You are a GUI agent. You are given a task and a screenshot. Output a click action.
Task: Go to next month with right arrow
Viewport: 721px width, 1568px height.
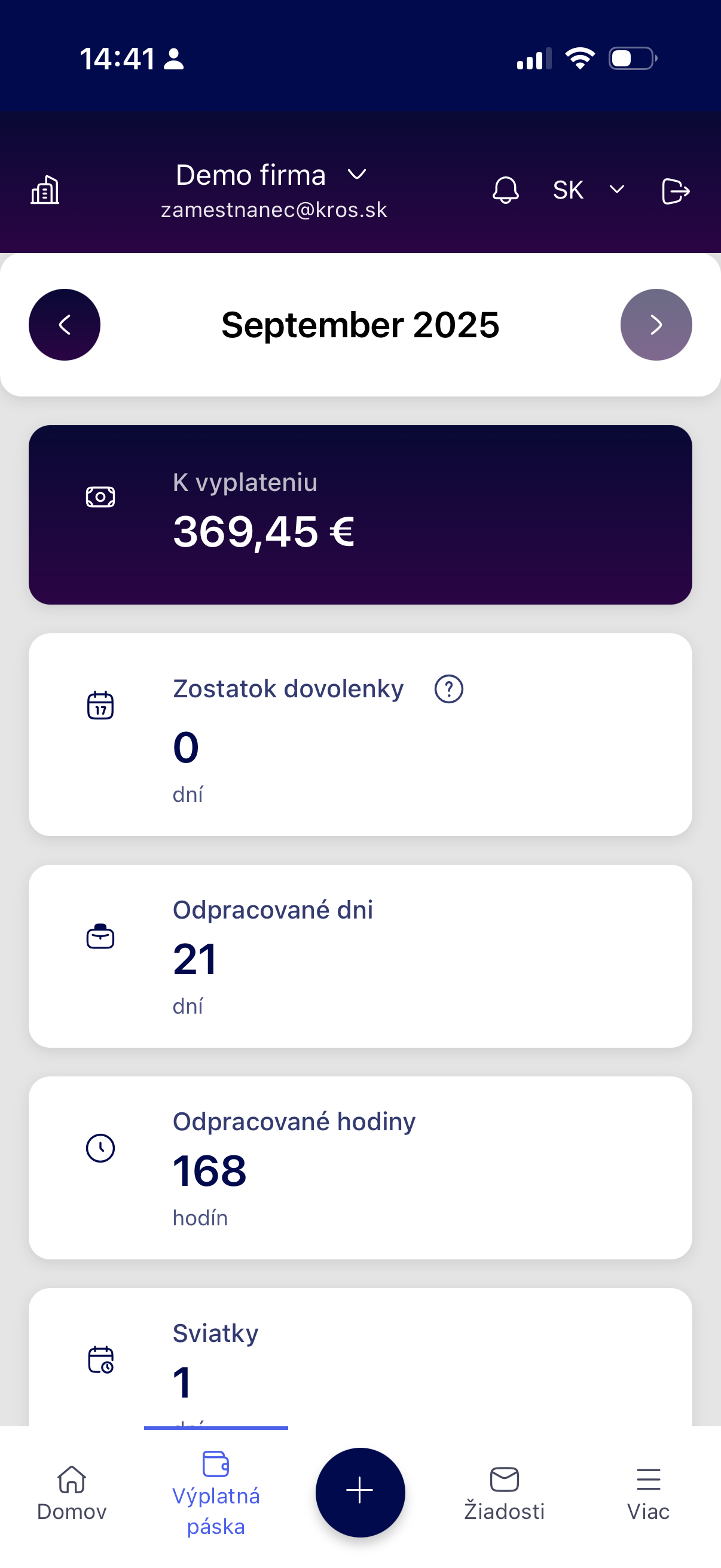pyautogui.click(x=656, y=325)
